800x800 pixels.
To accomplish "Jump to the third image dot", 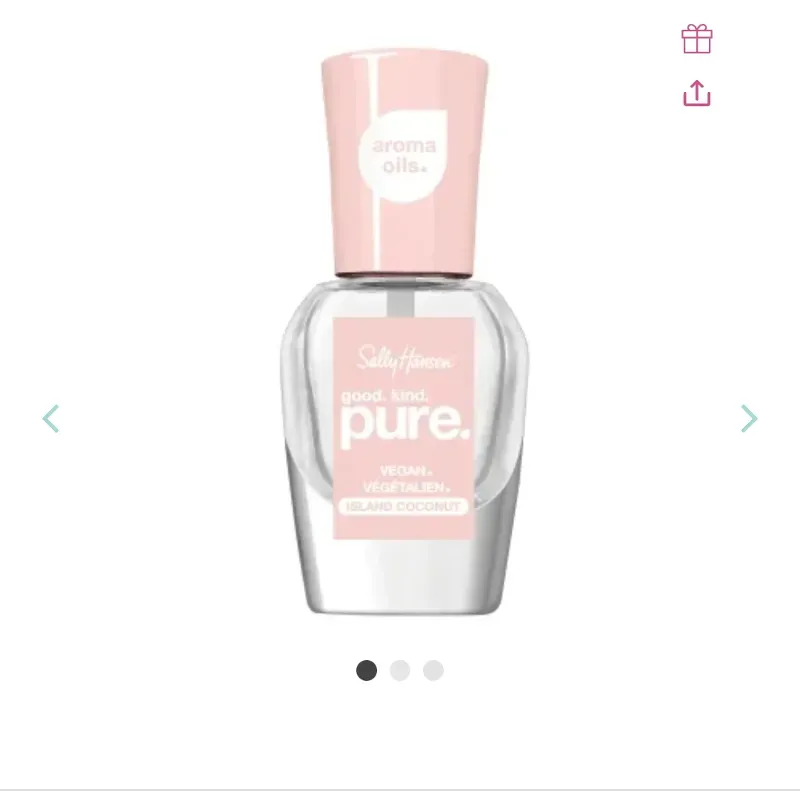I will (433, 670).
